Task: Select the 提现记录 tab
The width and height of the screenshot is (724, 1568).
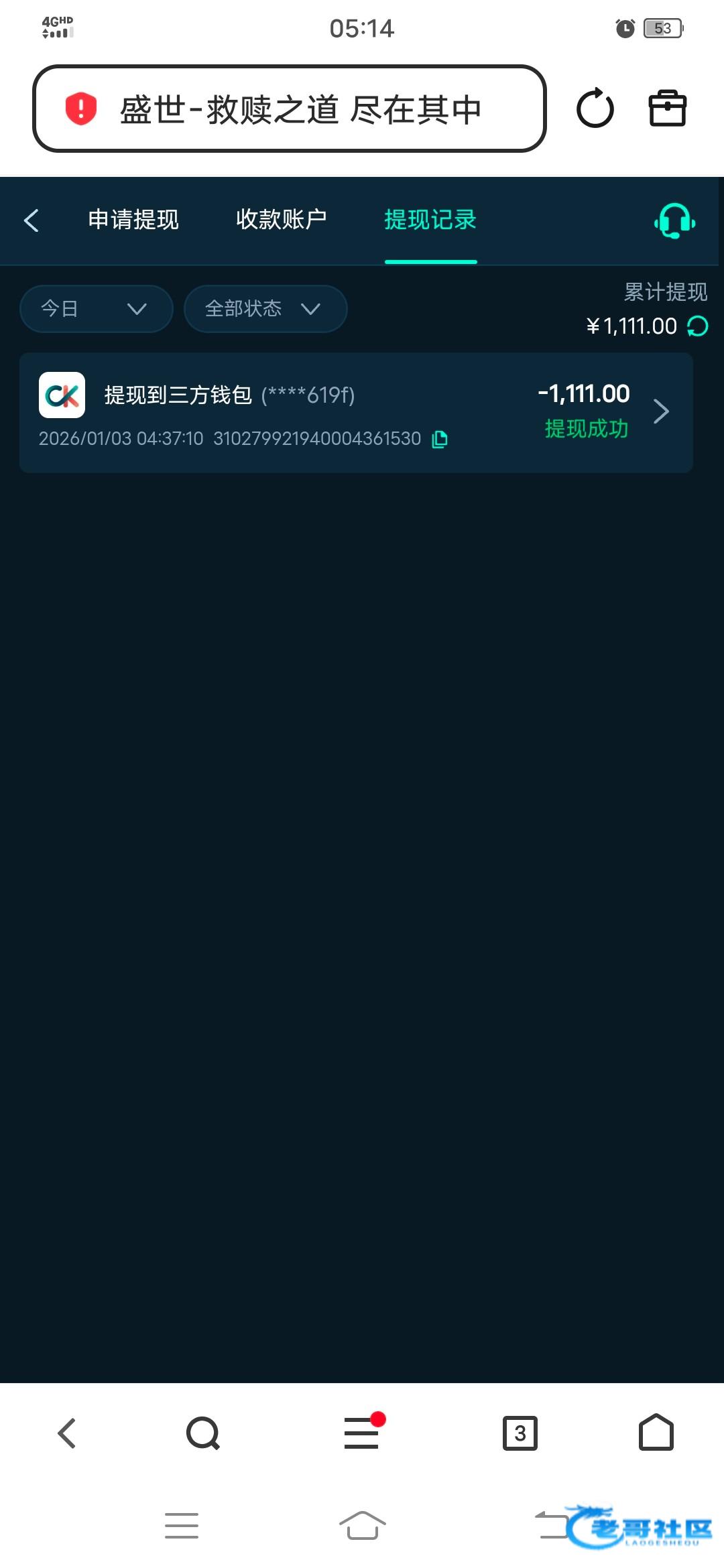Action: 430,220
